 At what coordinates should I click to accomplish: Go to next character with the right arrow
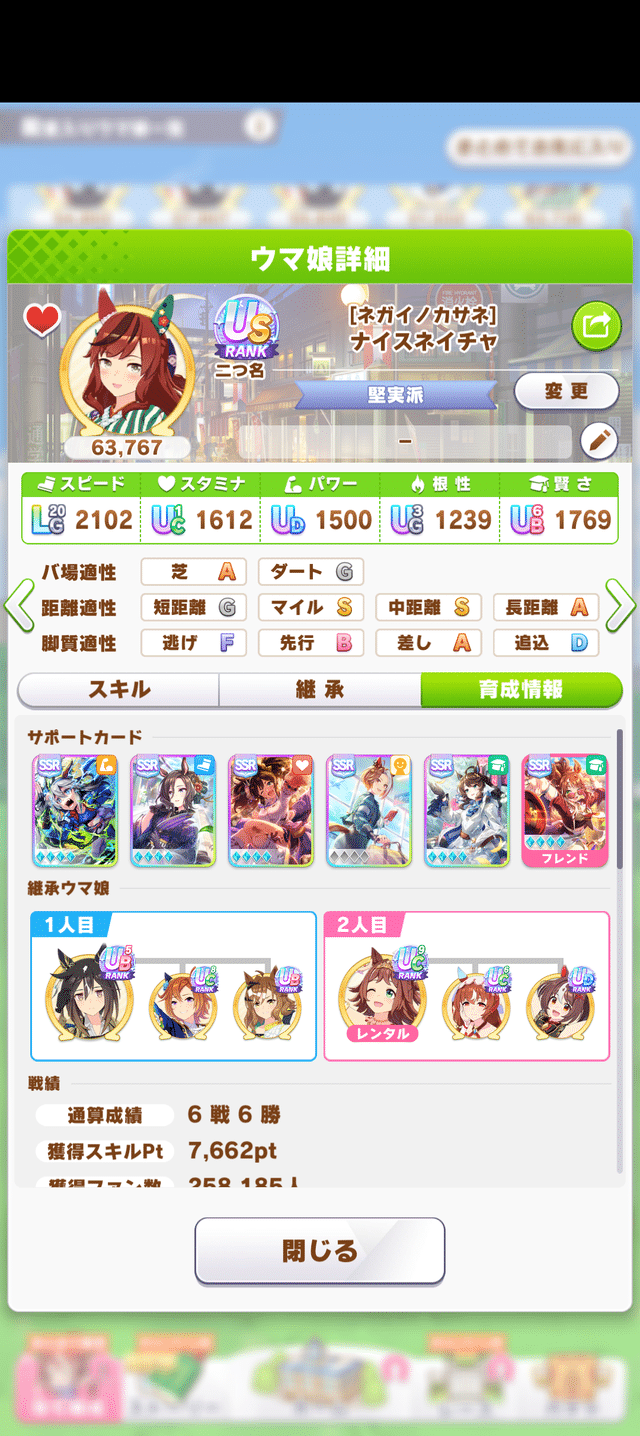(620, 606)
